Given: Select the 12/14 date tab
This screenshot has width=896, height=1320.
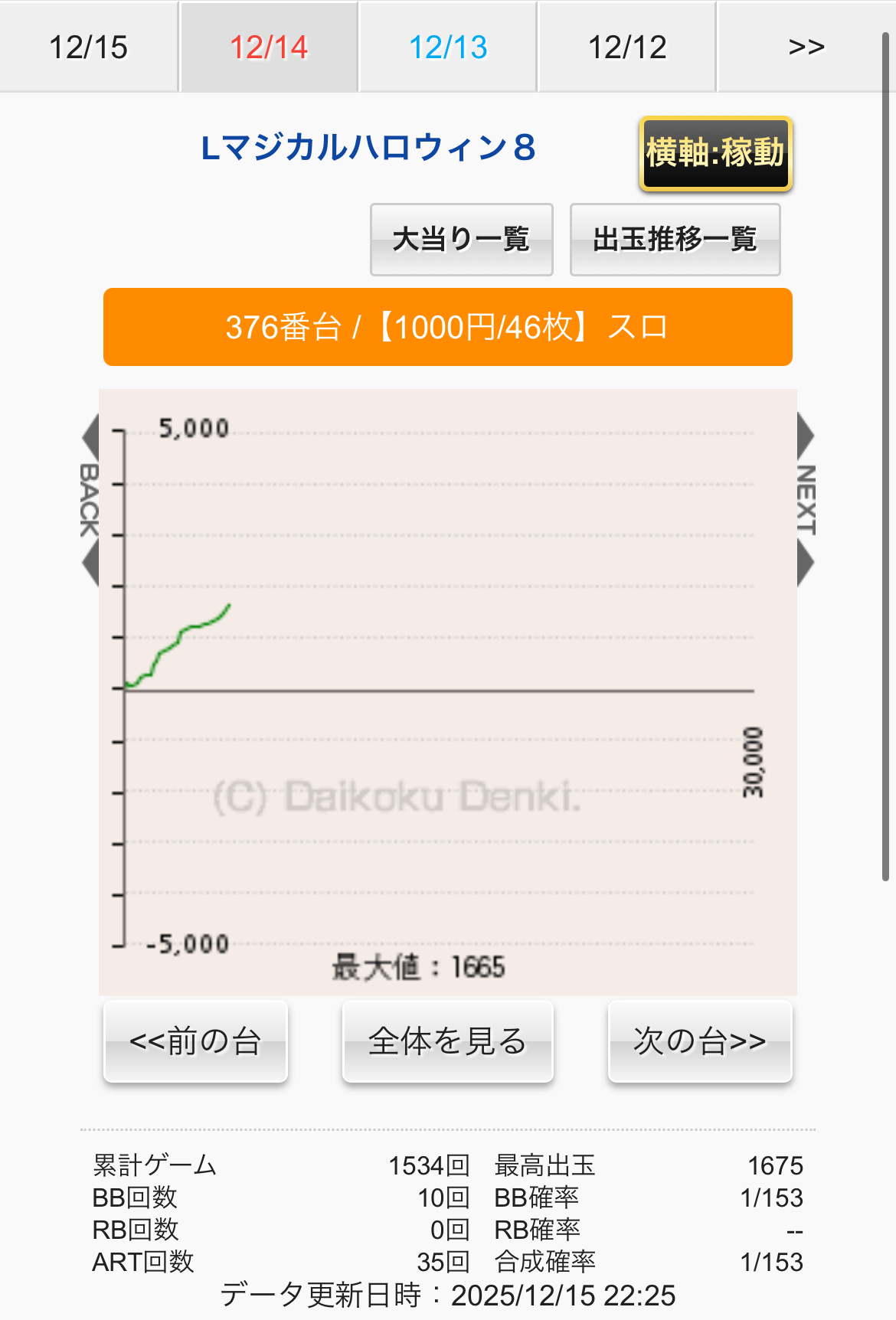Looking at the screenshot, I should pyautogui.click(x=269, y=47).
